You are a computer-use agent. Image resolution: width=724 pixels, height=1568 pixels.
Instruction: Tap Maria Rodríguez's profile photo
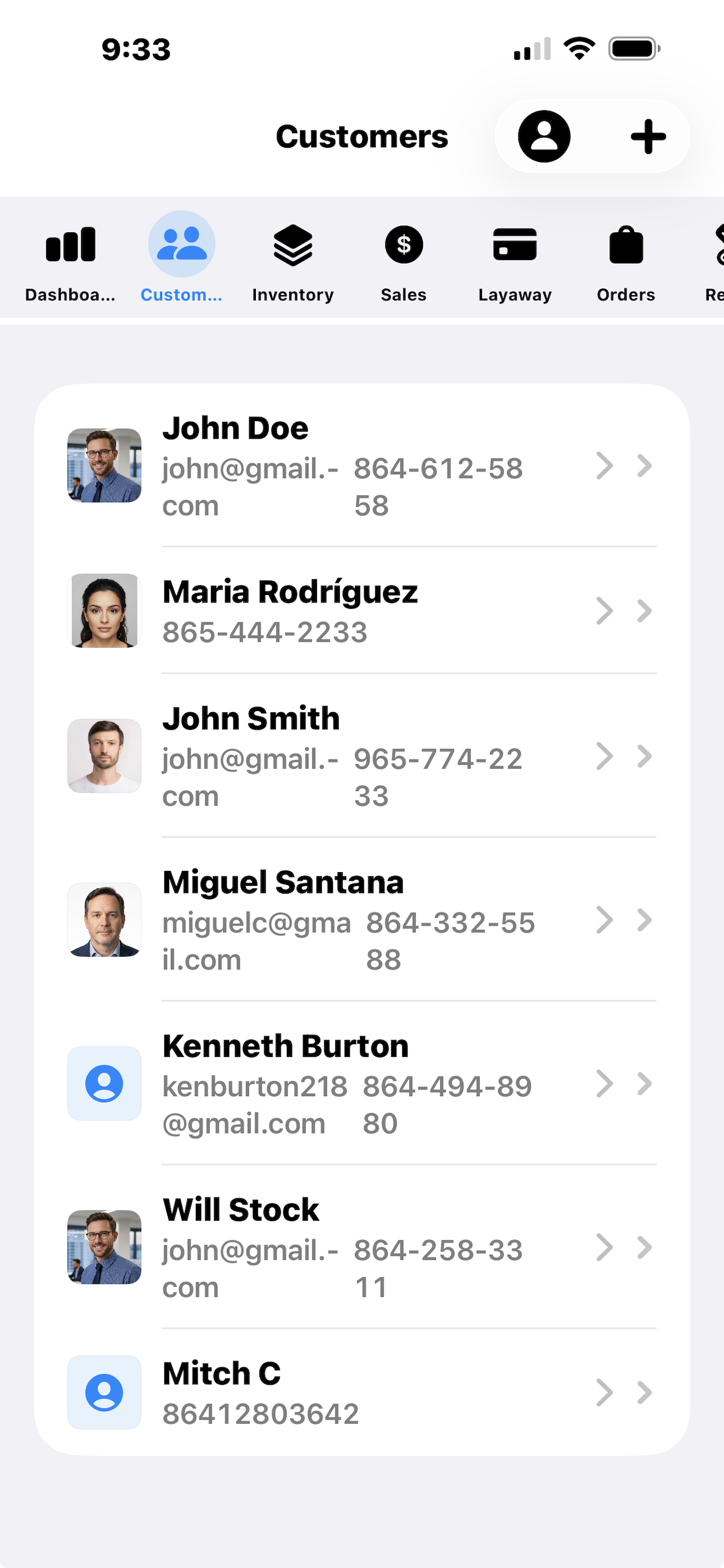[104, 611]
